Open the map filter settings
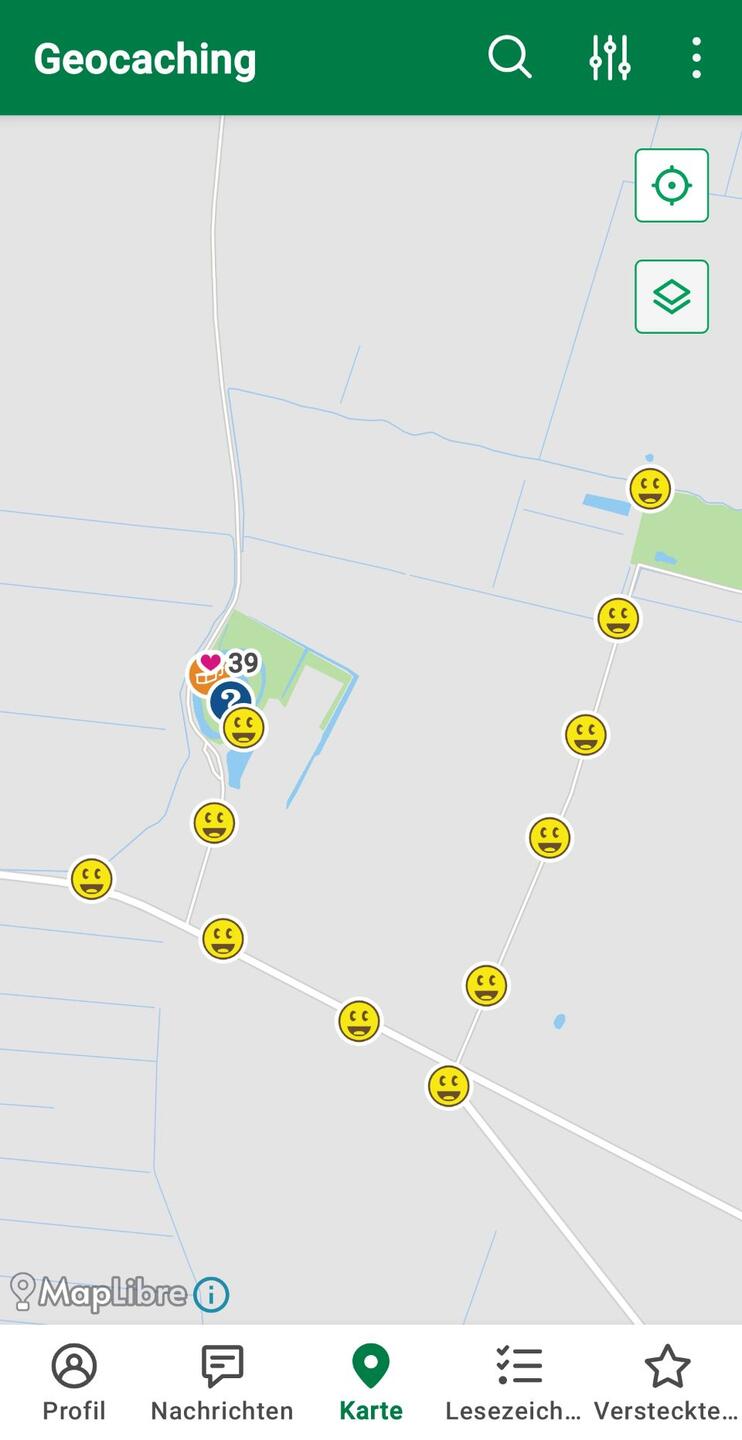The image size is (742, 1440). point(609,58)
